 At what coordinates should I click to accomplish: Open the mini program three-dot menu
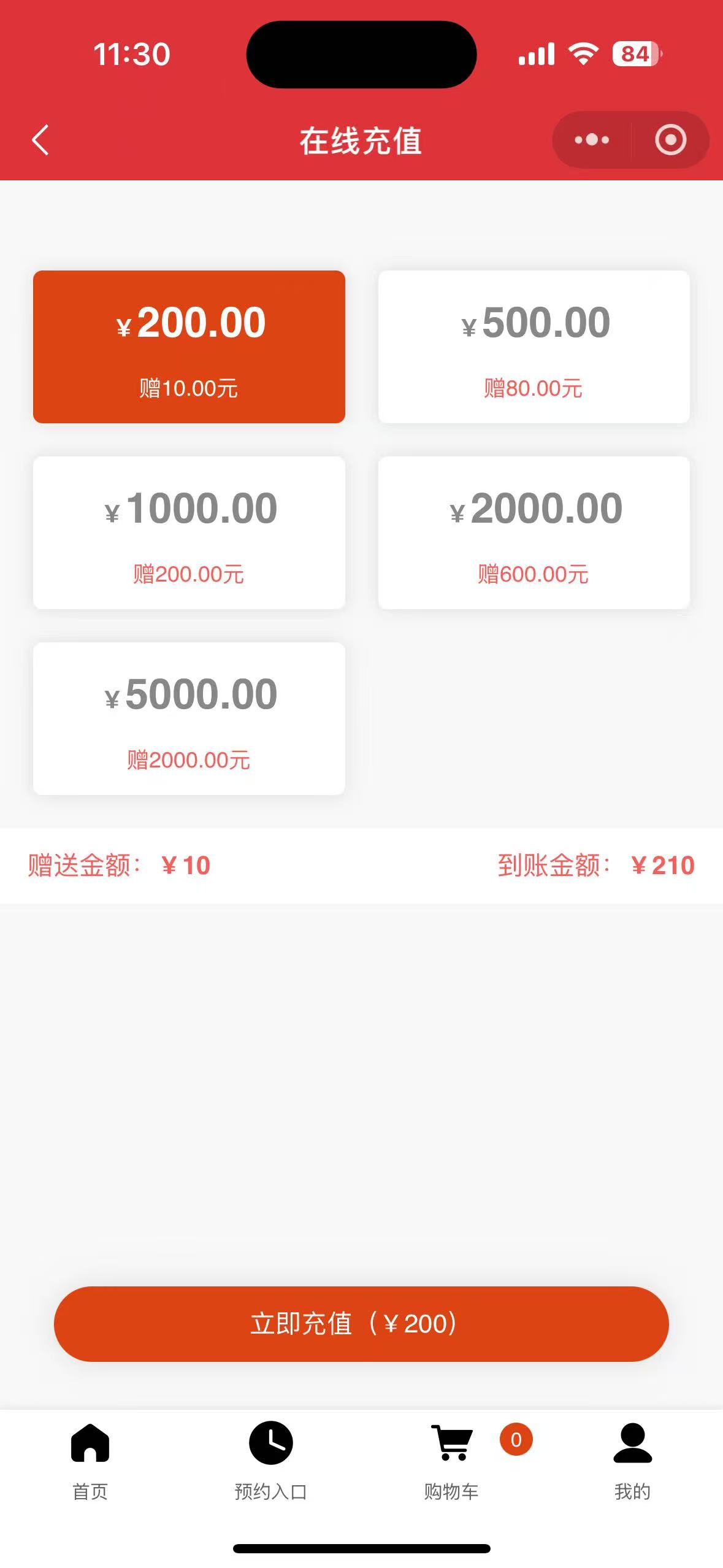[x=592, y=140]
